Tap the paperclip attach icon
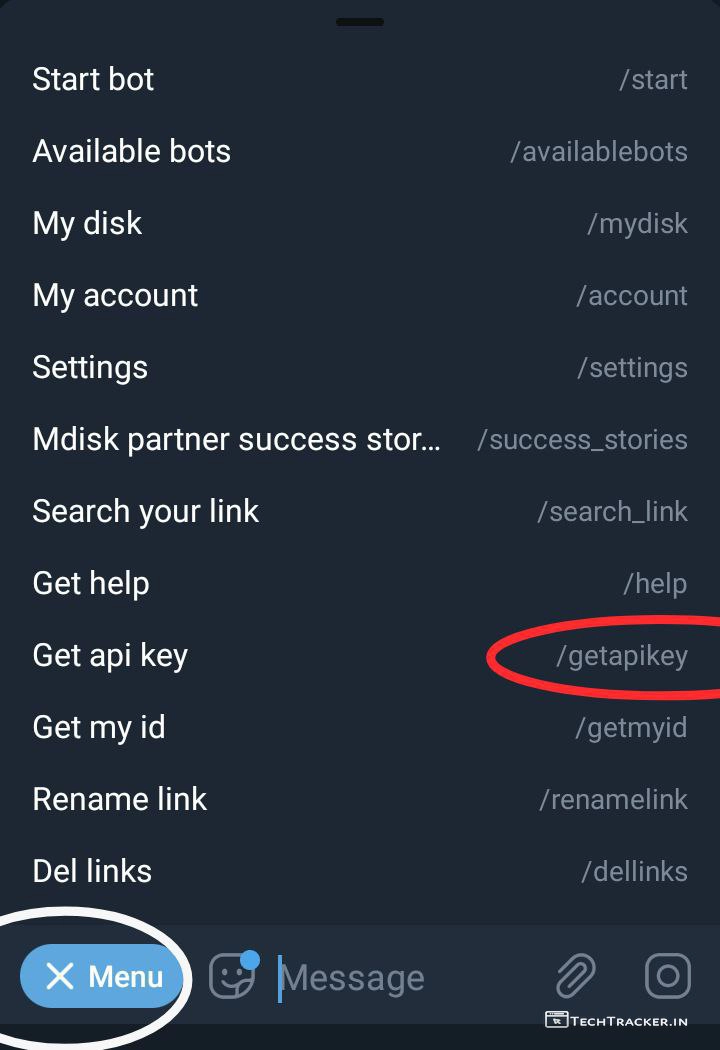Screen dimensions: 720x1050 click(576, 976)
